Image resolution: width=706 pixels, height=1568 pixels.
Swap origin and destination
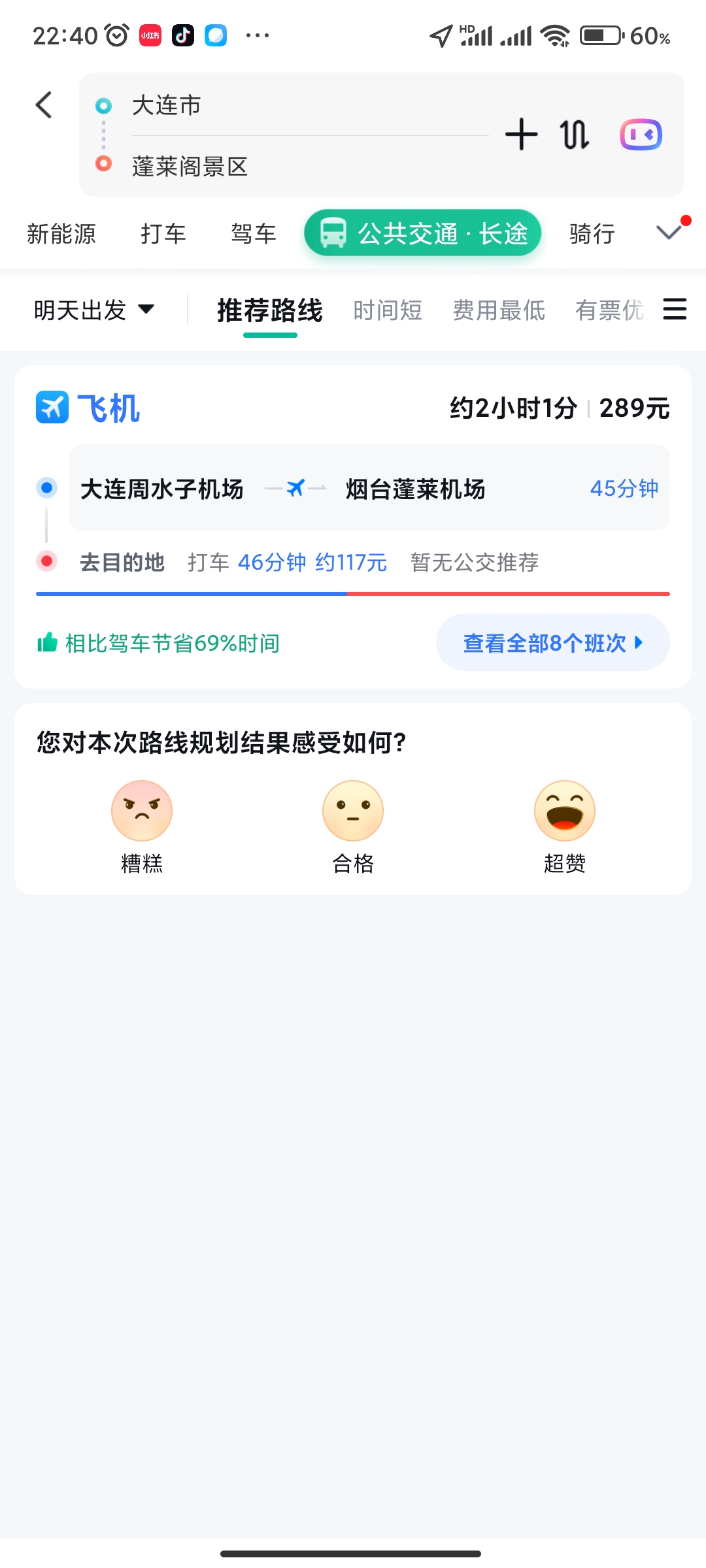tap(575, 135)
